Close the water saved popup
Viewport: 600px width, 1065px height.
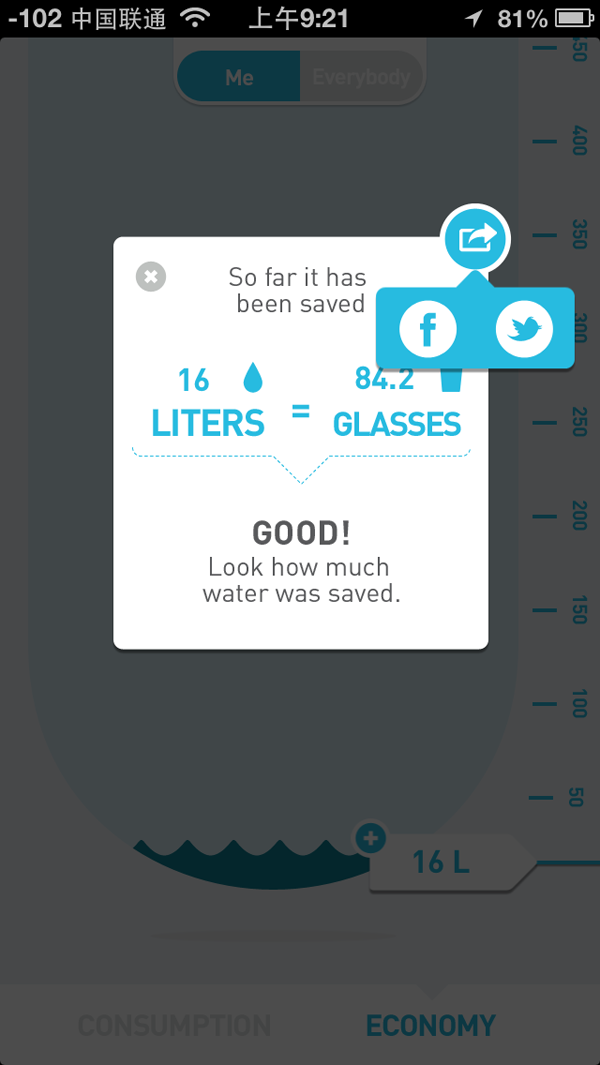[151, 277]
